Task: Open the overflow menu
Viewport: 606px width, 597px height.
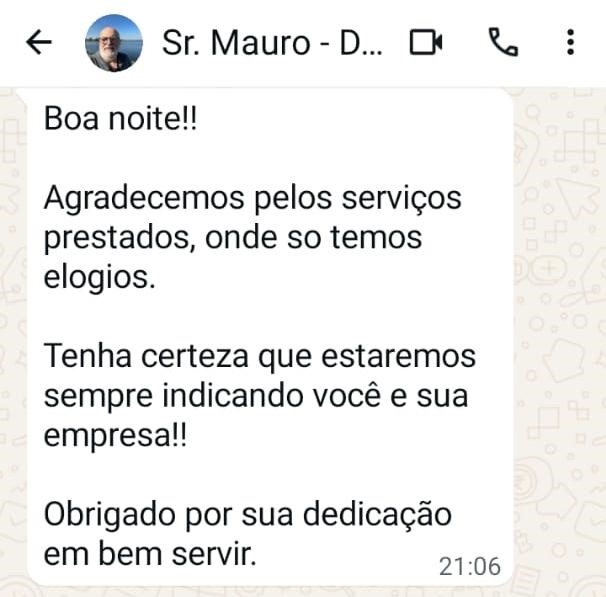Action: [569, 42]
